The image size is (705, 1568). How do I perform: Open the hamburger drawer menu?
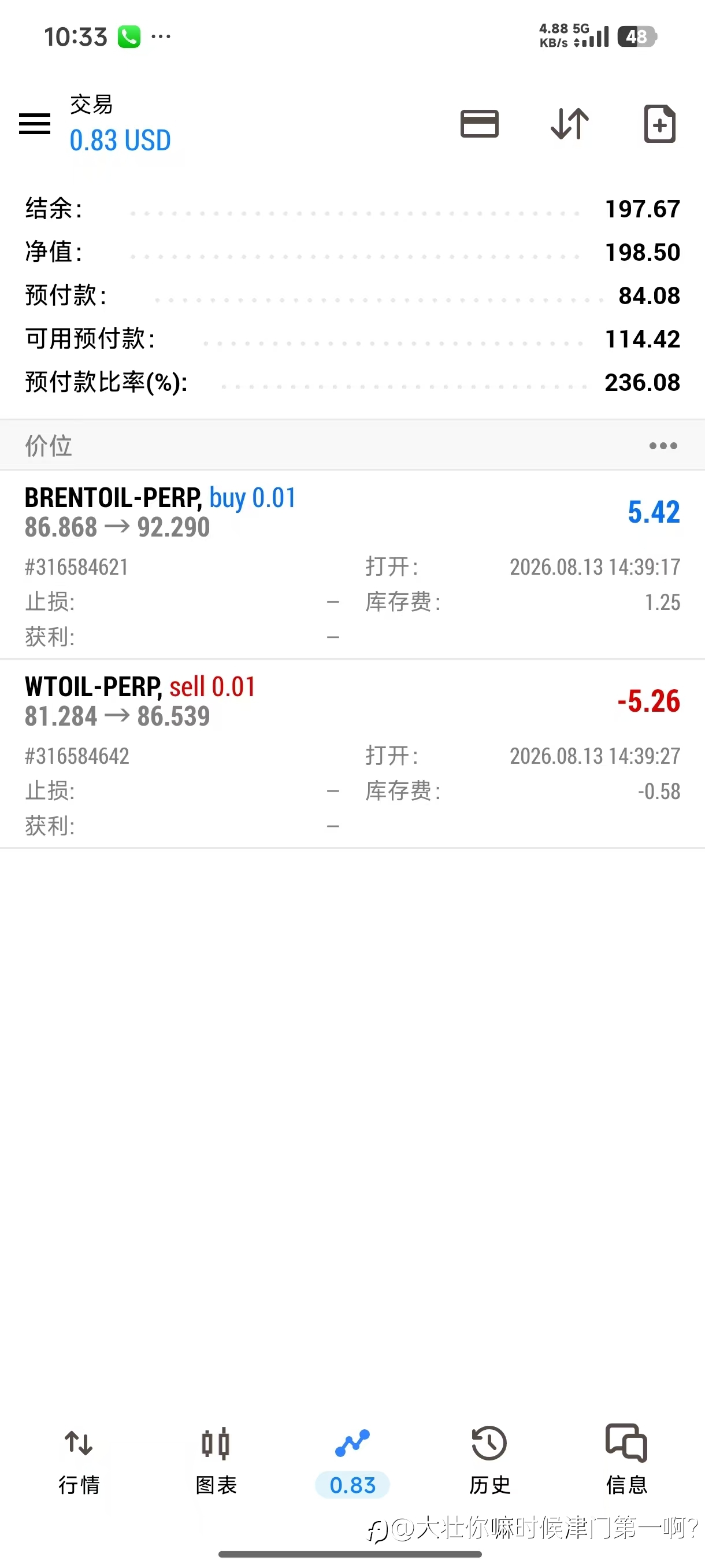[x=35, y=124]
